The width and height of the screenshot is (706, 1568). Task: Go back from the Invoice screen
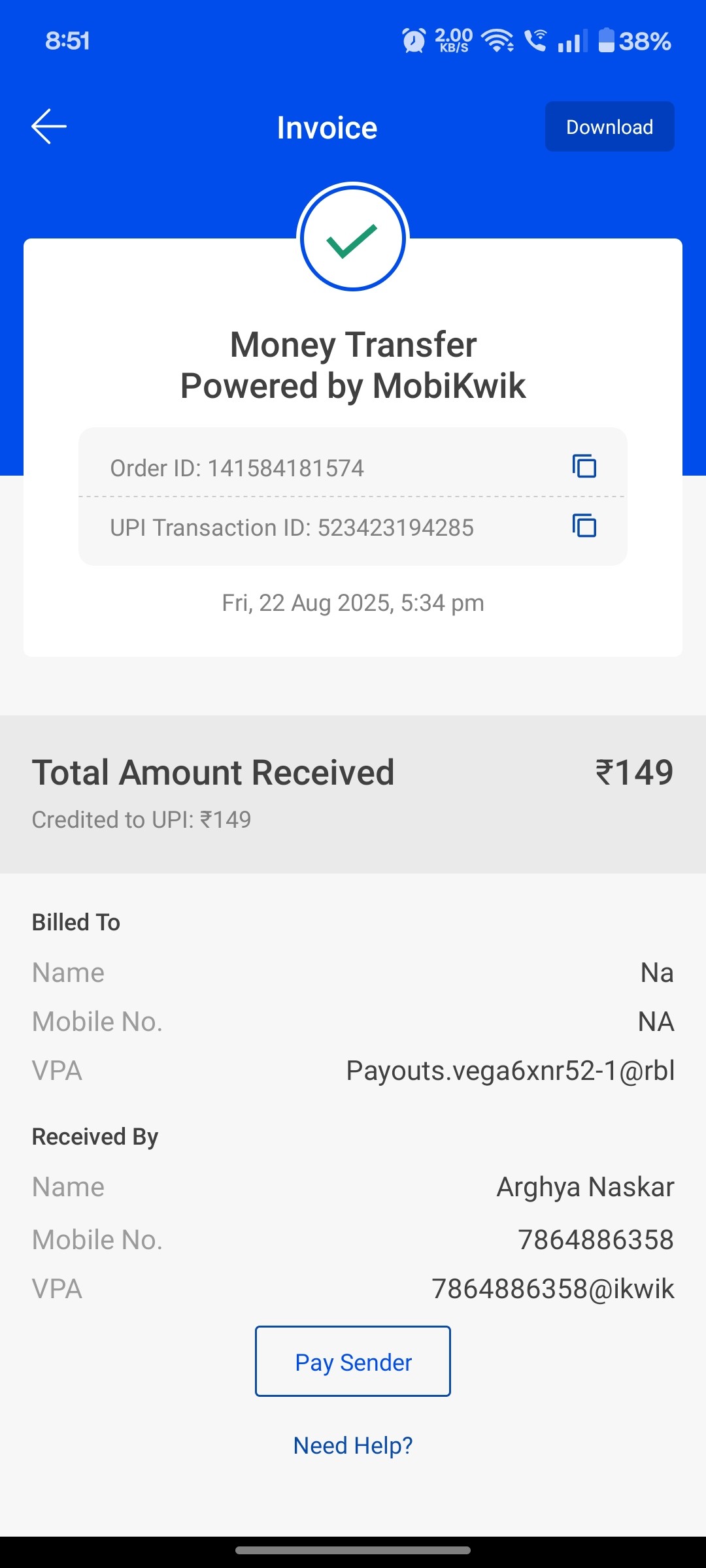coord(49,127)
